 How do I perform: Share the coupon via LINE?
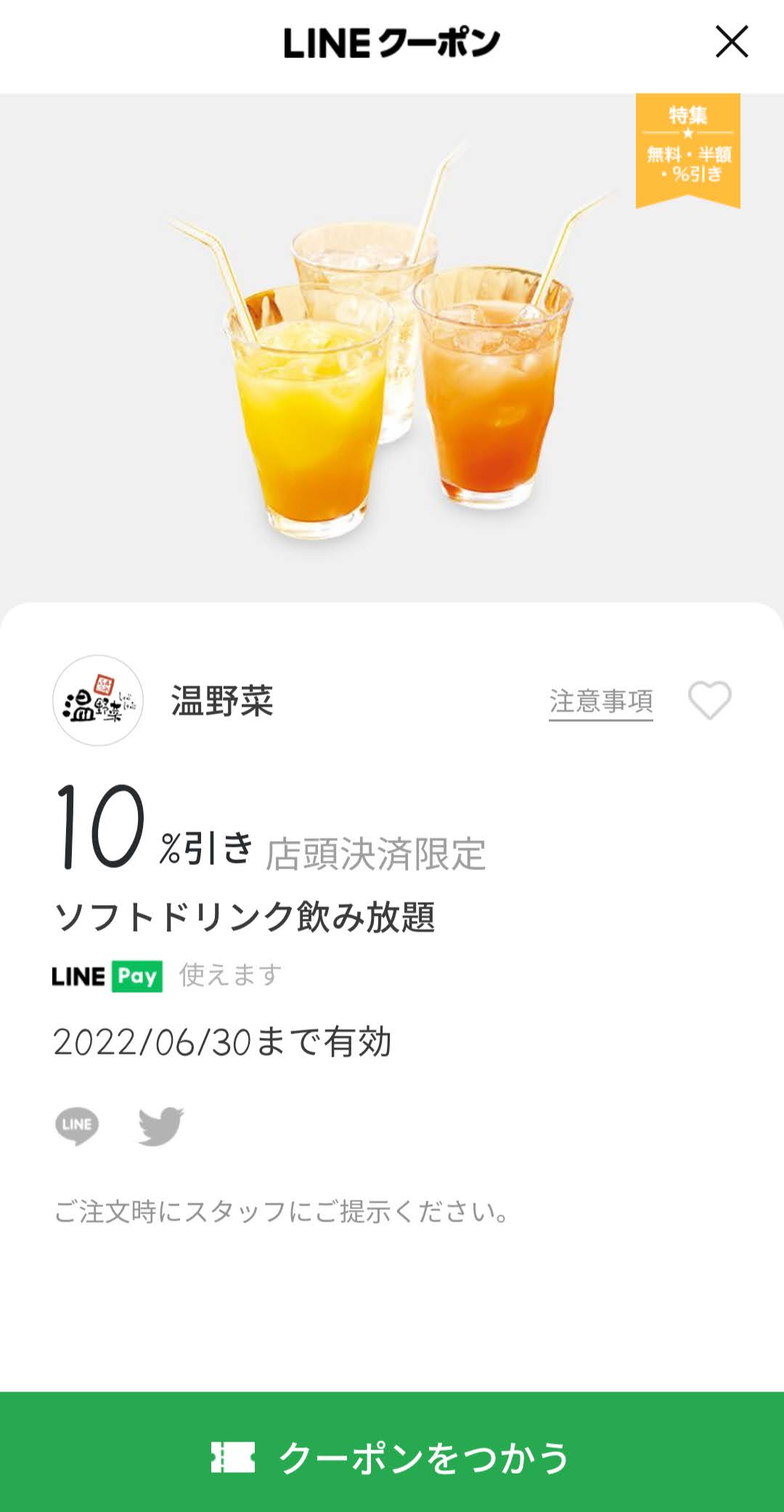[77, 1126]
